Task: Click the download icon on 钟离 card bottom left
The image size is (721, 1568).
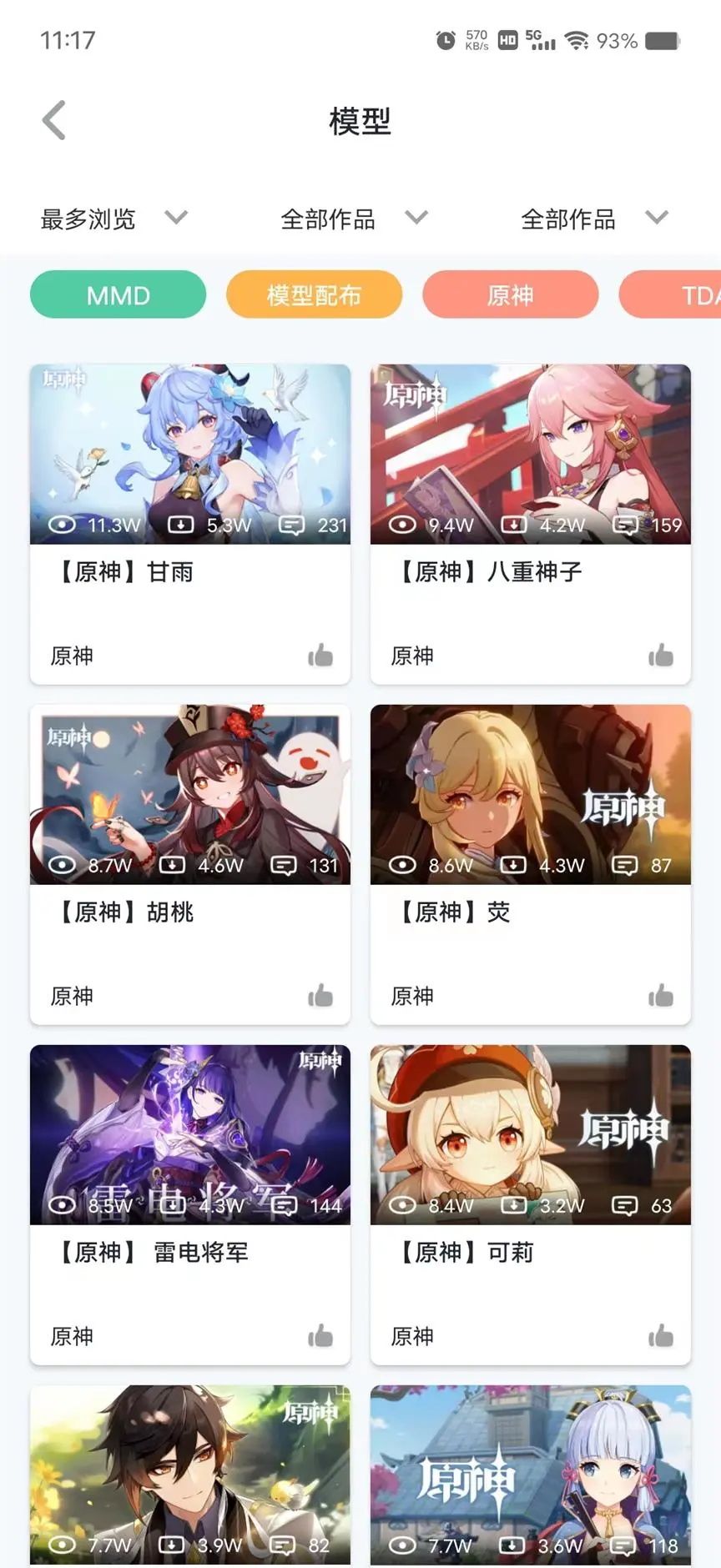Action: point(173,1545)
